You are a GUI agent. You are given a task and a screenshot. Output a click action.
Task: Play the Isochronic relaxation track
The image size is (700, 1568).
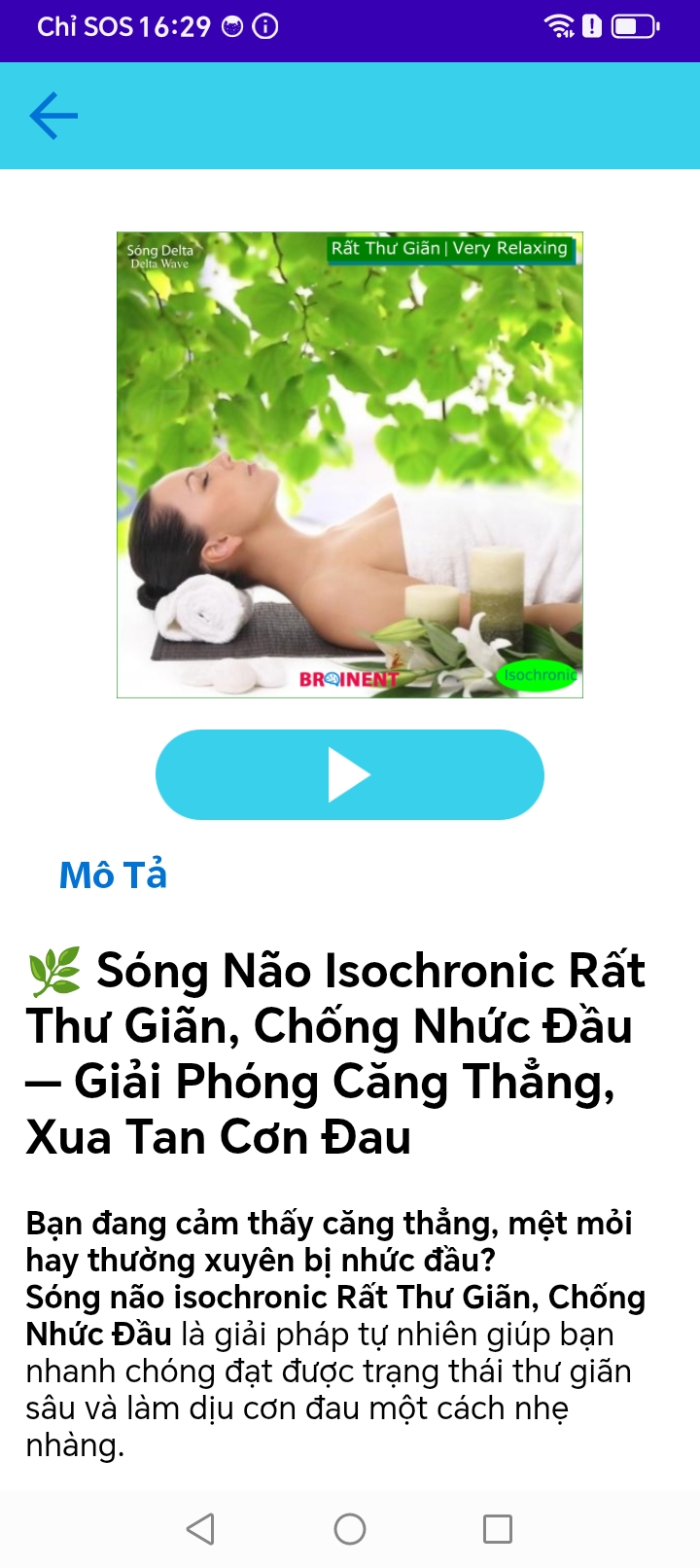pyautogui.click(x=349, y=774)
